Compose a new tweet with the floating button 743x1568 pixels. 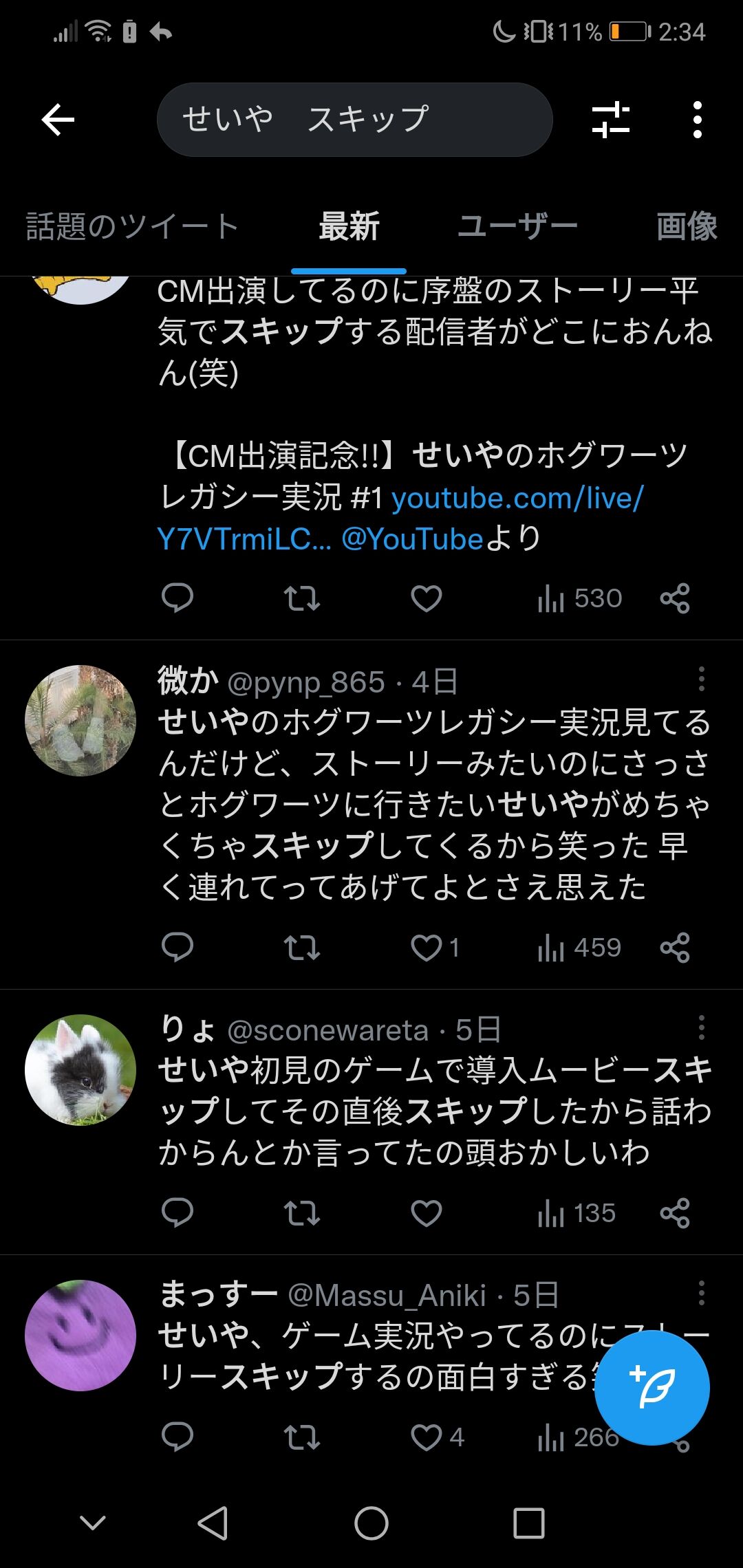click(x=652, y=1388)
